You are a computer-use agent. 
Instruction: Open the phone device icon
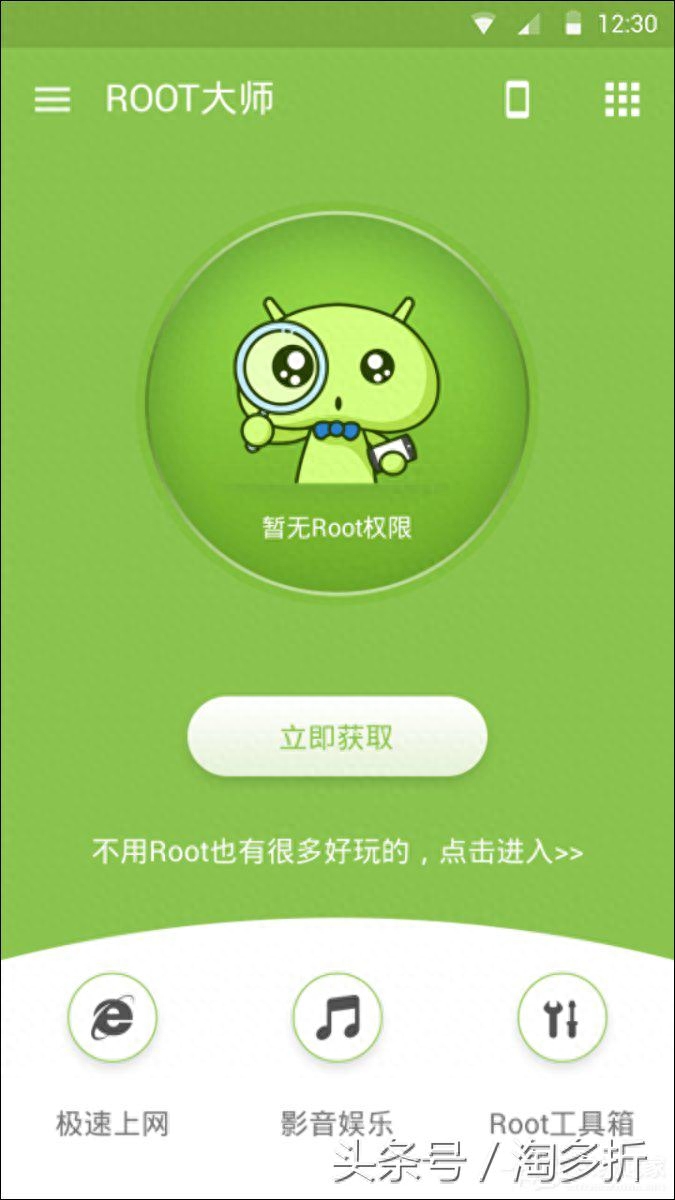click(x=517, y=99)
